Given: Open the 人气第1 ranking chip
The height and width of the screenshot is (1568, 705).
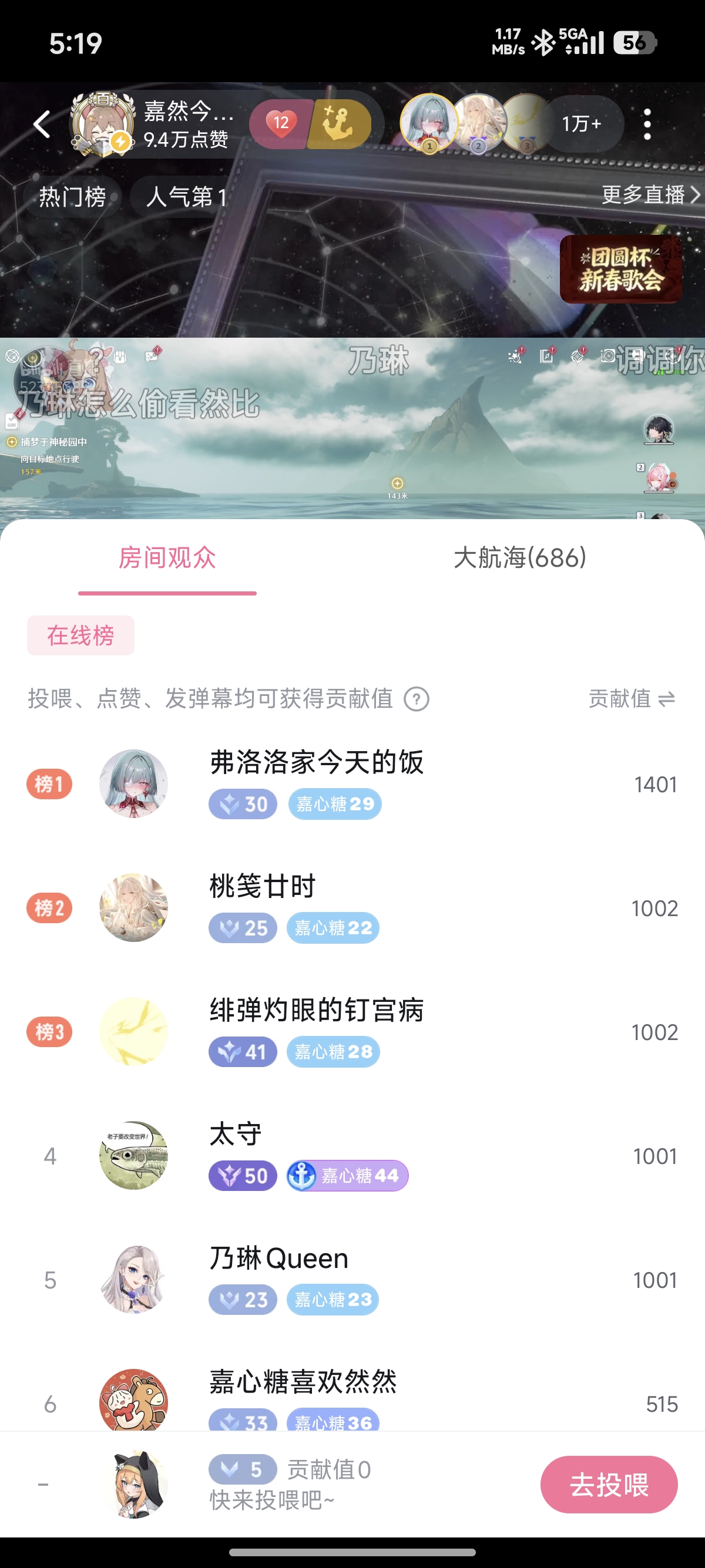Looking at the screenshot, I should click(186, 197).
